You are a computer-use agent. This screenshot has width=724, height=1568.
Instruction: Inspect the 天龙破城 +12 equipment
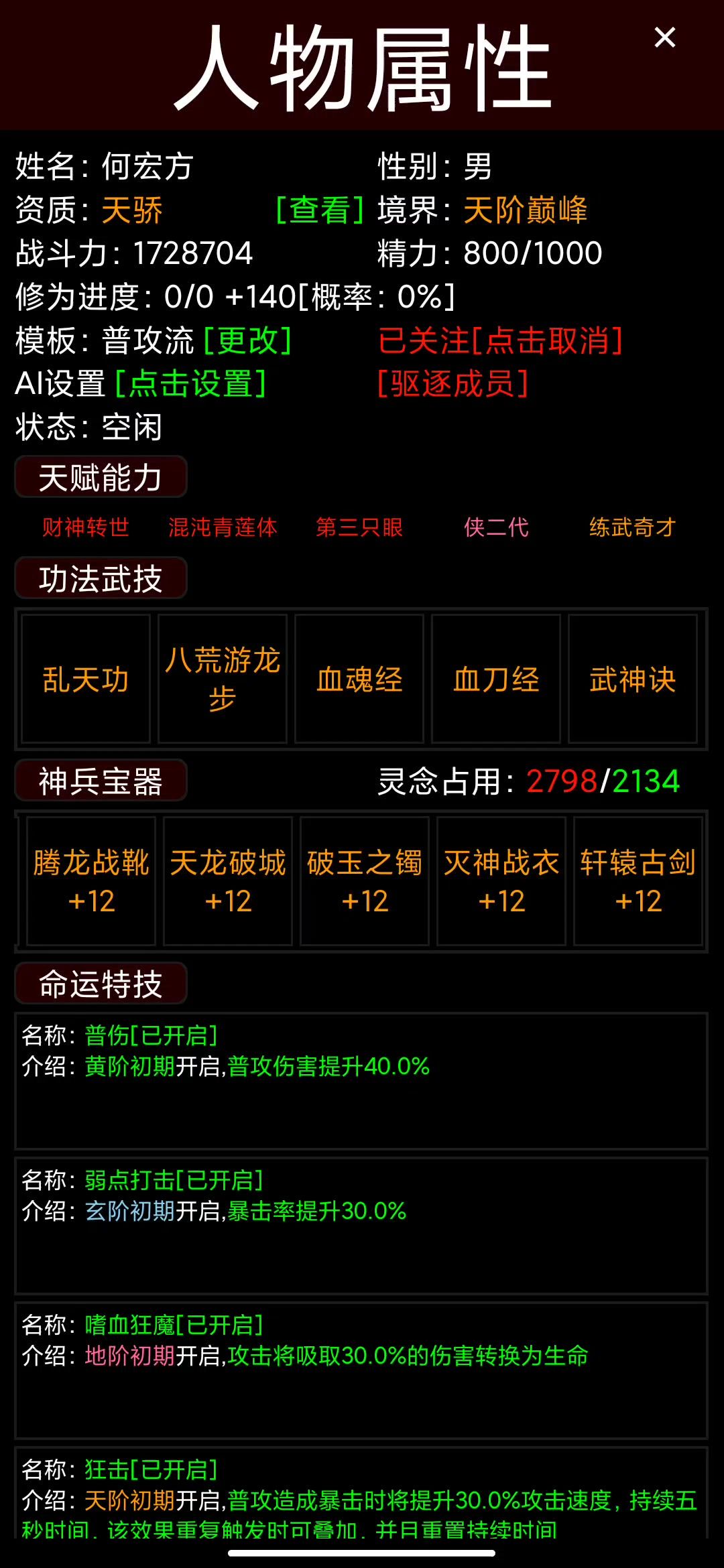pos(228,881)
